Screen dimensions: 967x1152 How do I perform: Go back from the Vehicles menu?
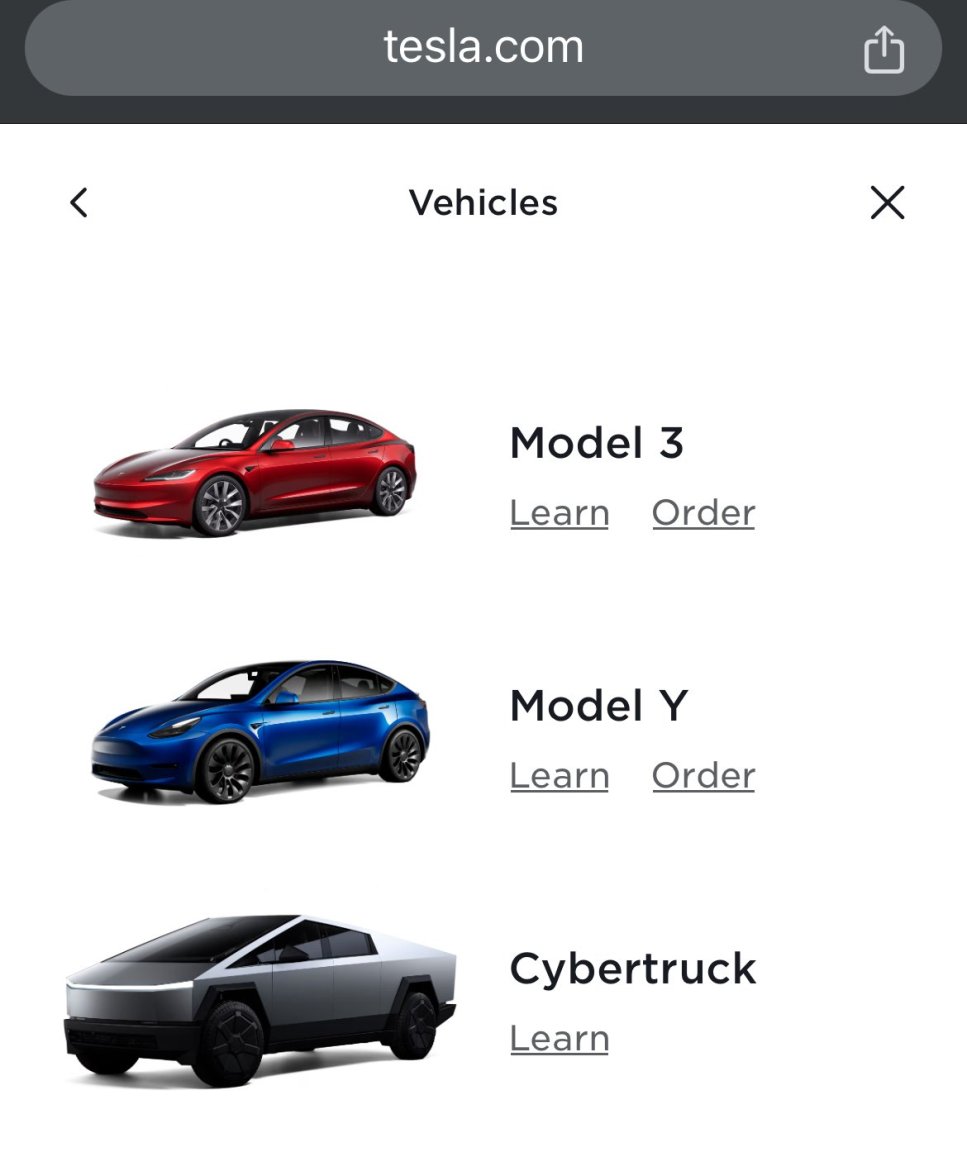pyautogui.click(x=79, y=203)
